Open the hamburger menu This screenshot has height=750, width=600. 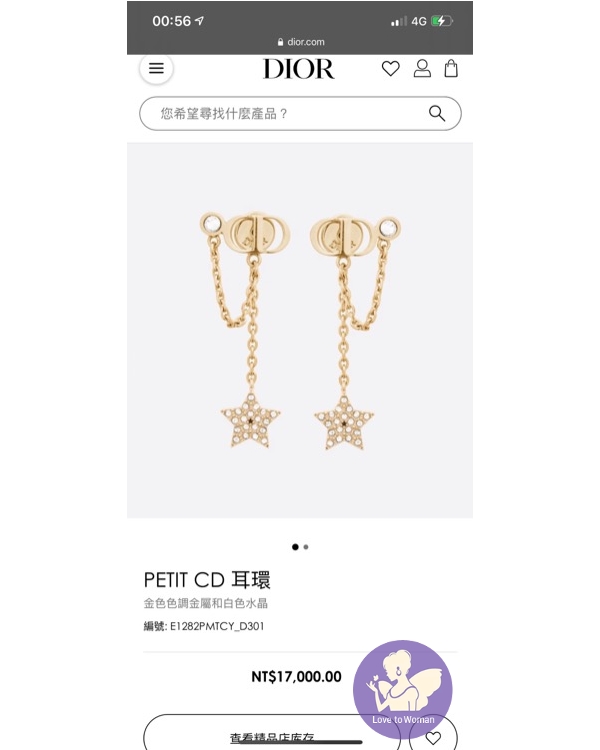[156, 68]
